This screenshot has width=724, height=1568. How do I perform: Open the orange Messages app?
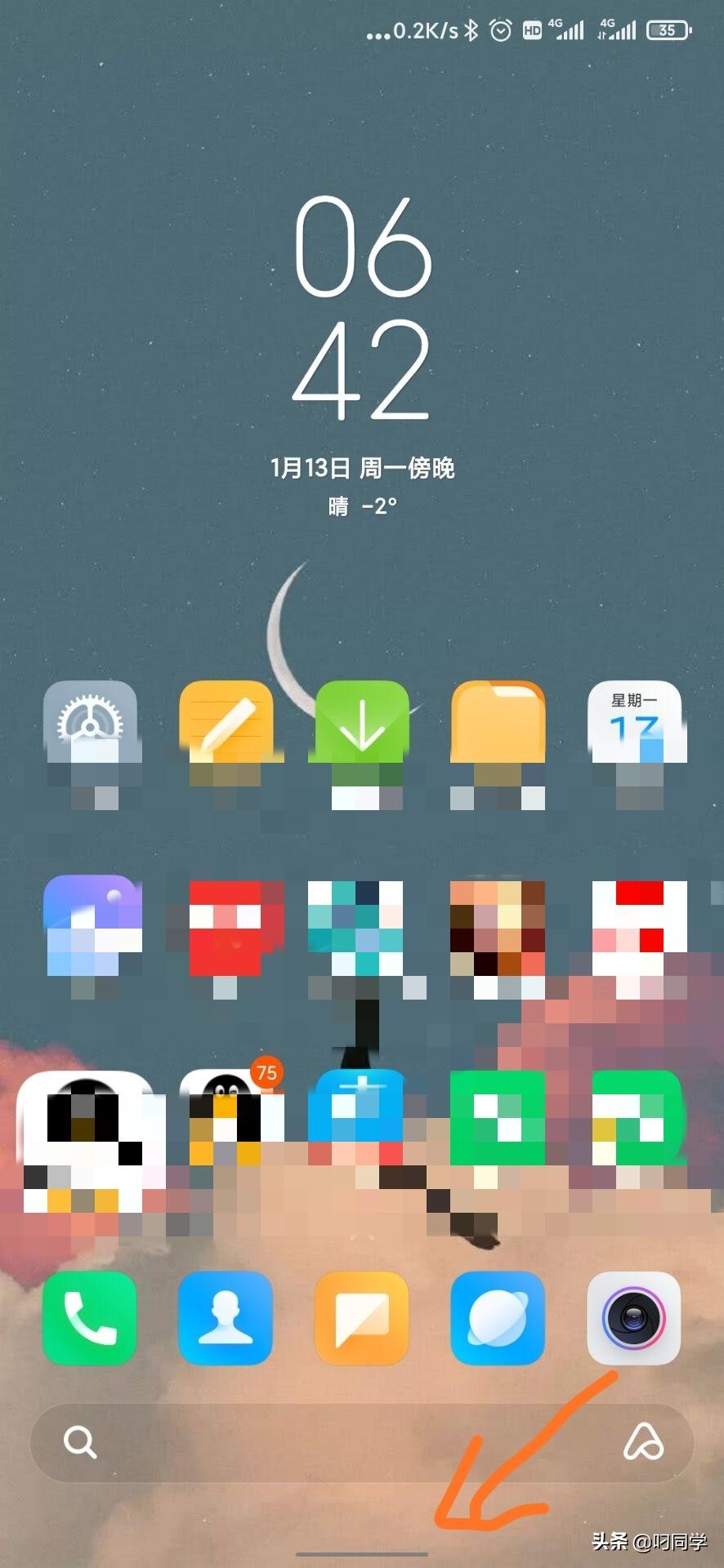tap(362, 1317)
